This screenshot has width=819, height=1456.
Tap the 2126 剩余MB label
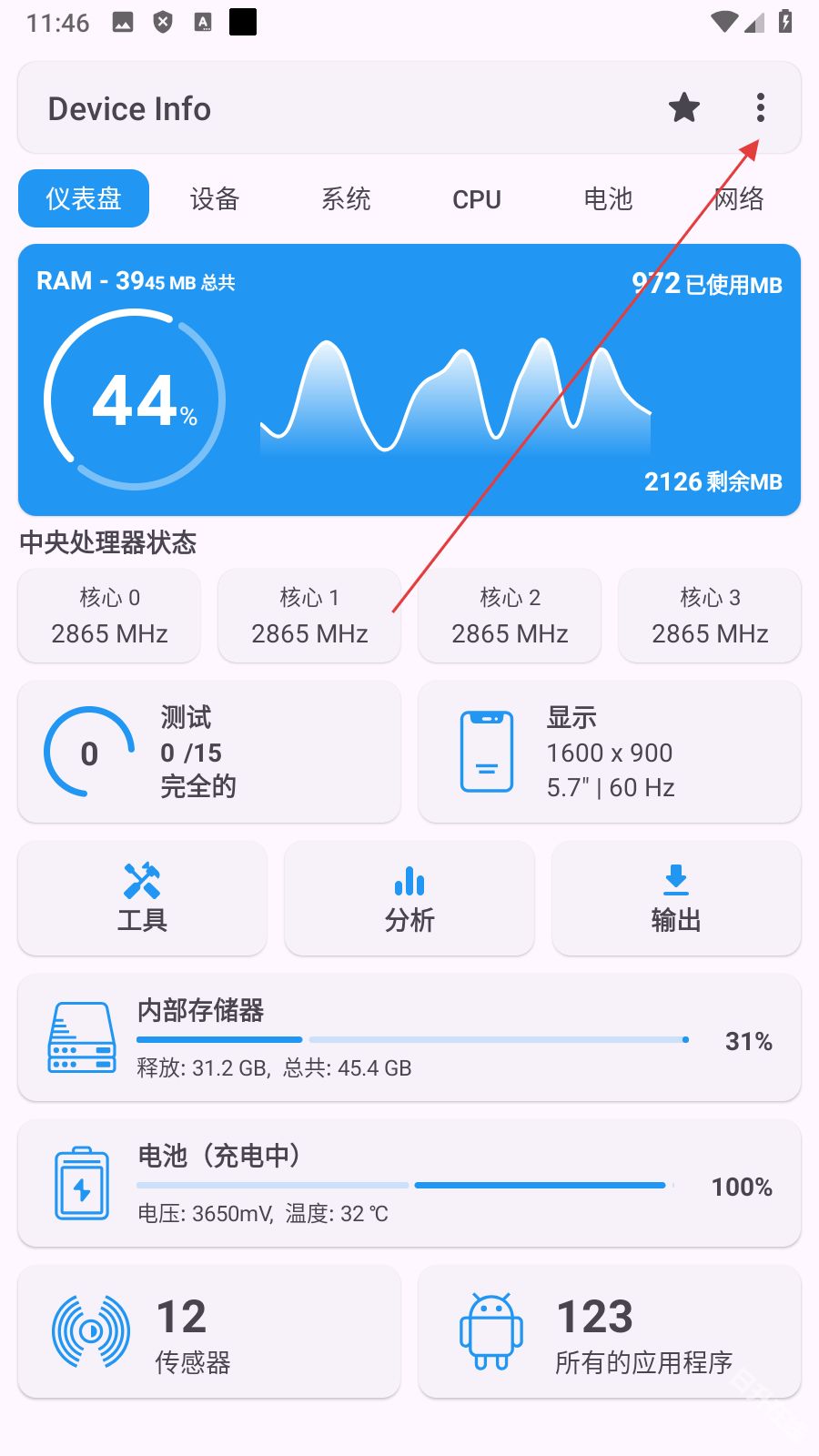[713, 481]
